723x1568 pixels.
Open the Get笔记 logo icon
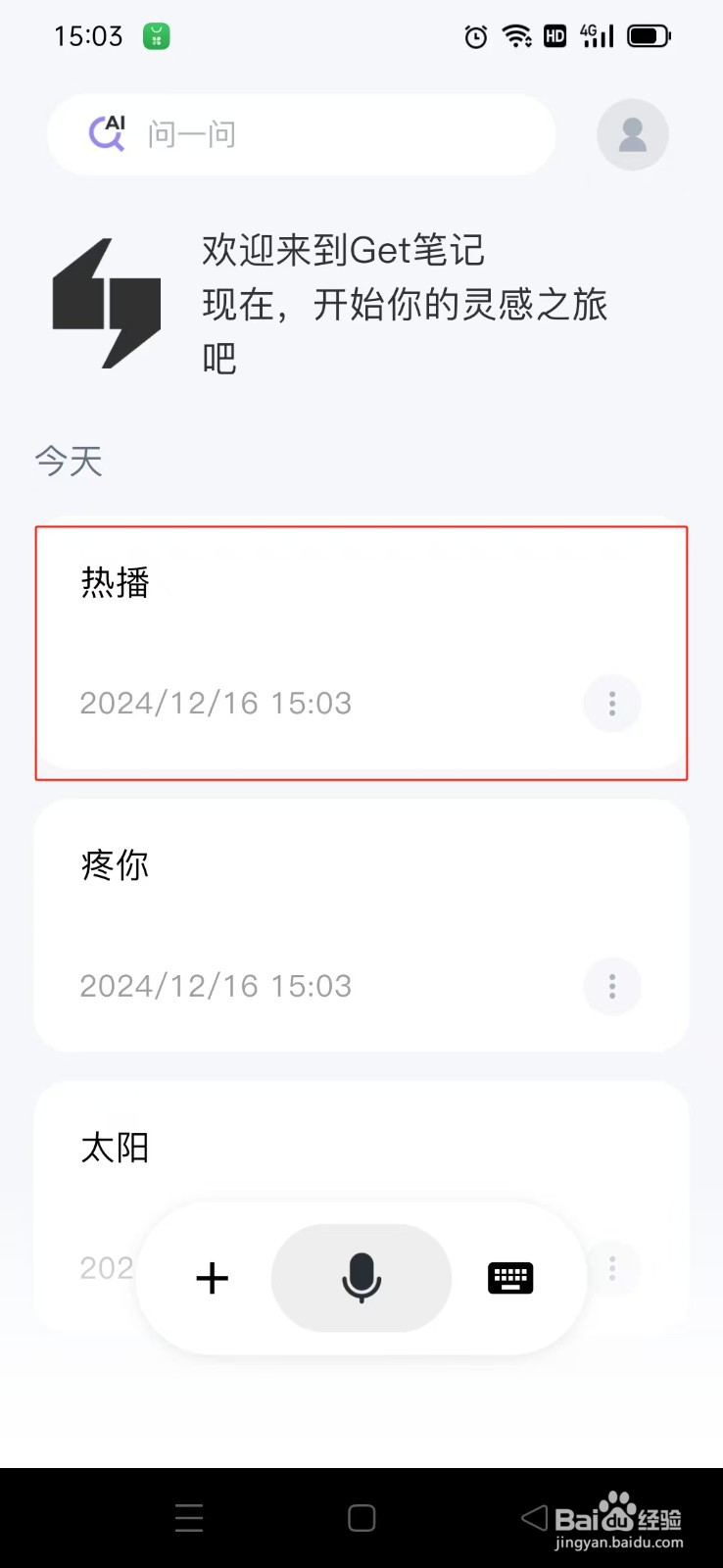(x=105, y=304)
